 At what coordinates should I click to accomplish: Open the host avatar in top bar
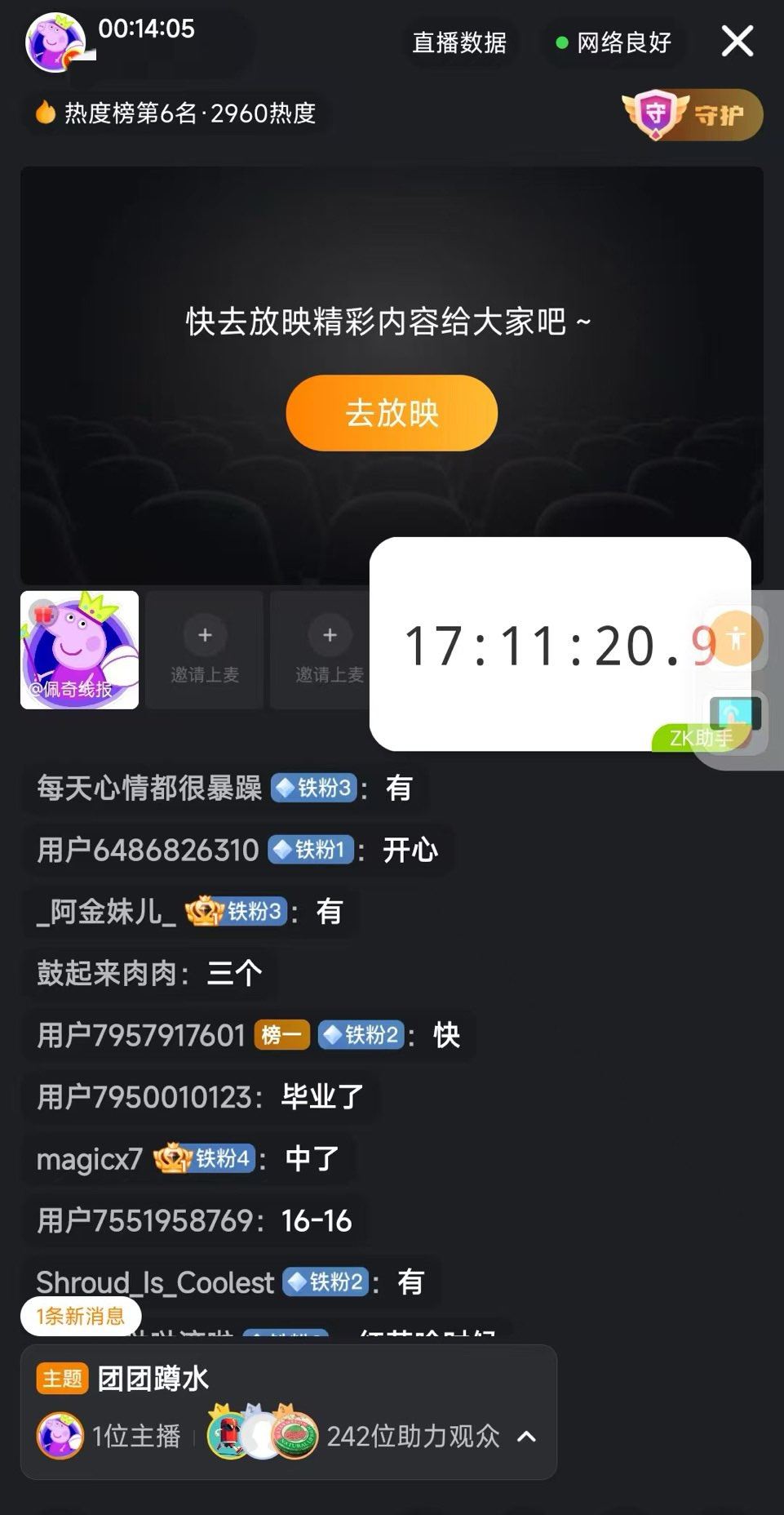pos(55,41)
